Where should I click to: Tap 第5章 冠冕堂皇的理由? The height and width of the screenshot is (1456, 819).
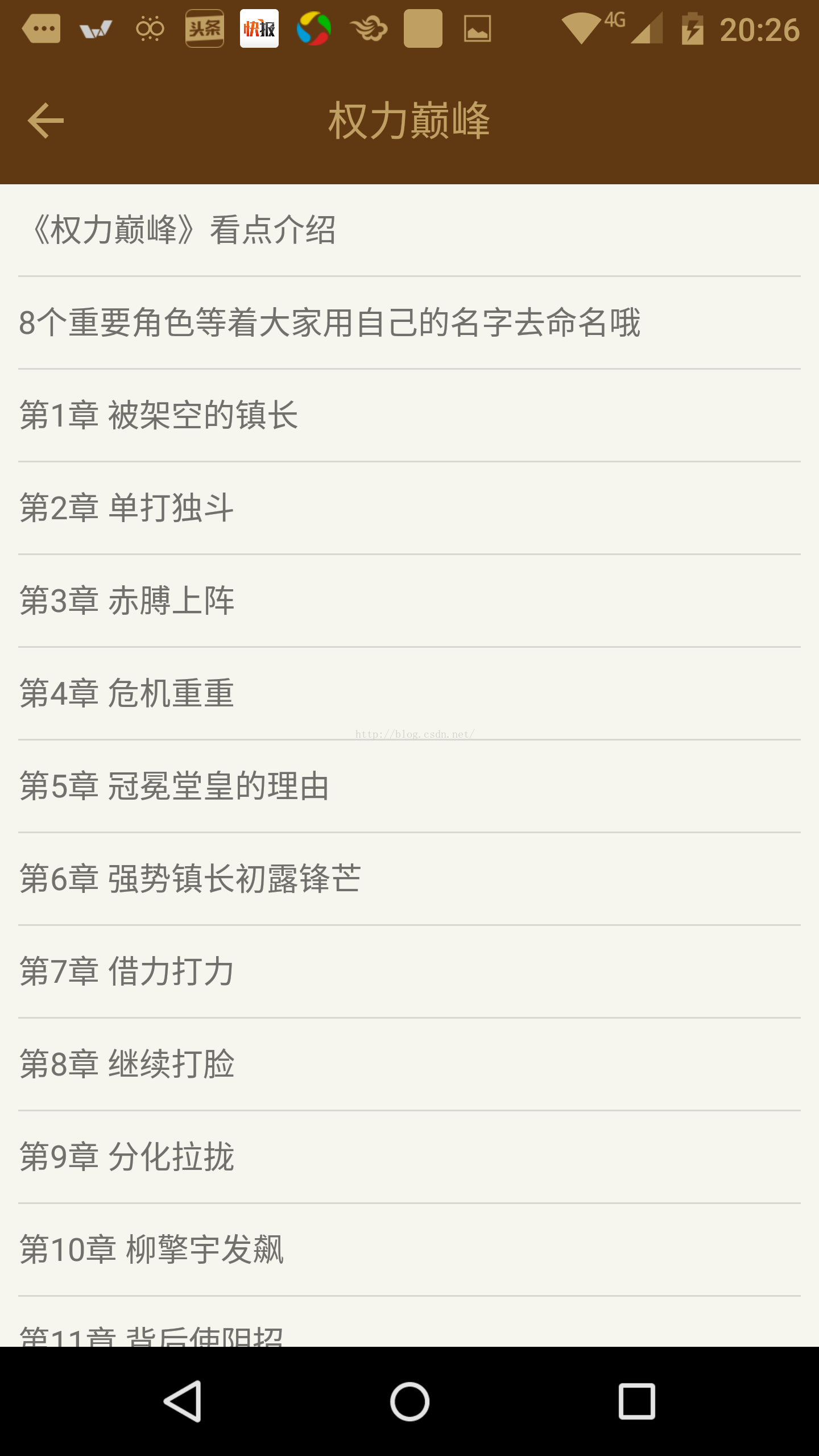tap(409, 787)
